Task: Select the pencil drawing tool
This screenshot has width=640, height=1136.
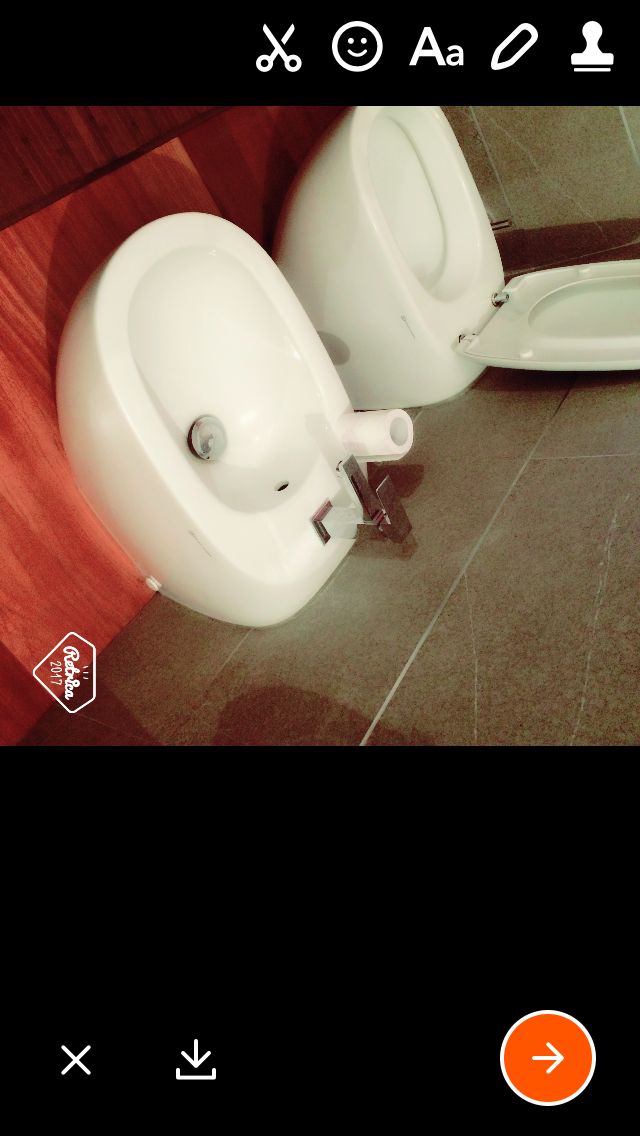Action: 515,47
